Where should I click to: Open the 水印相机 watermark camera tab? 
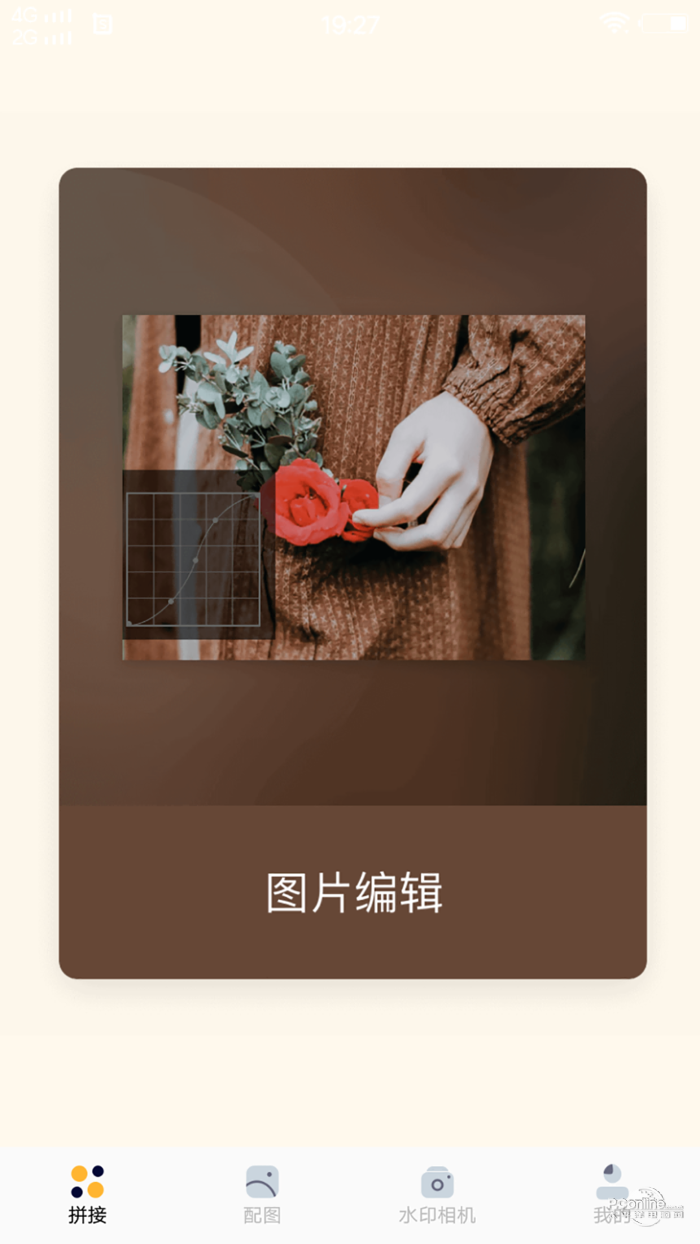437,1195
